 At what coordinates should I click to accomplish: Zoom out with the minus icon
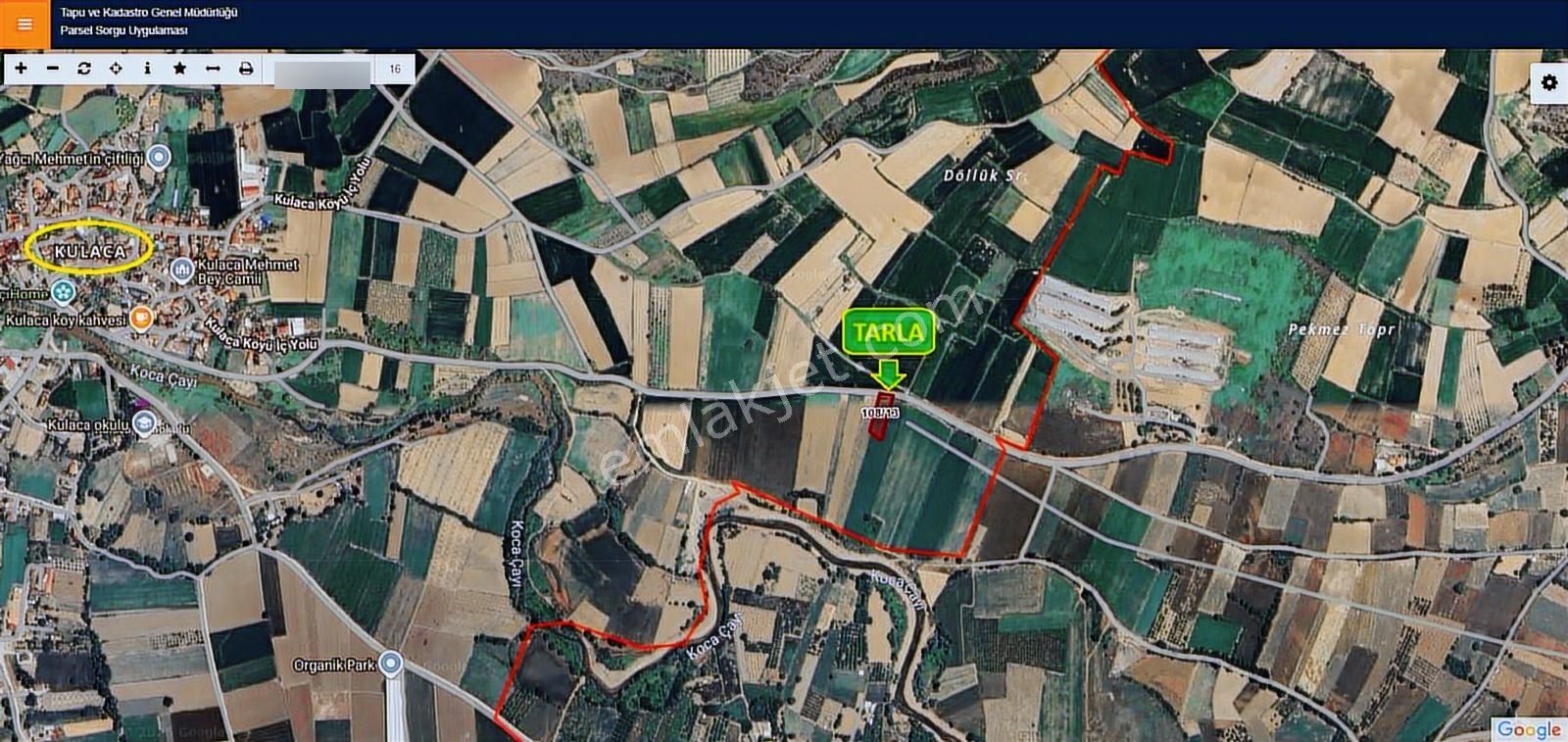click(x=53, y=69)
